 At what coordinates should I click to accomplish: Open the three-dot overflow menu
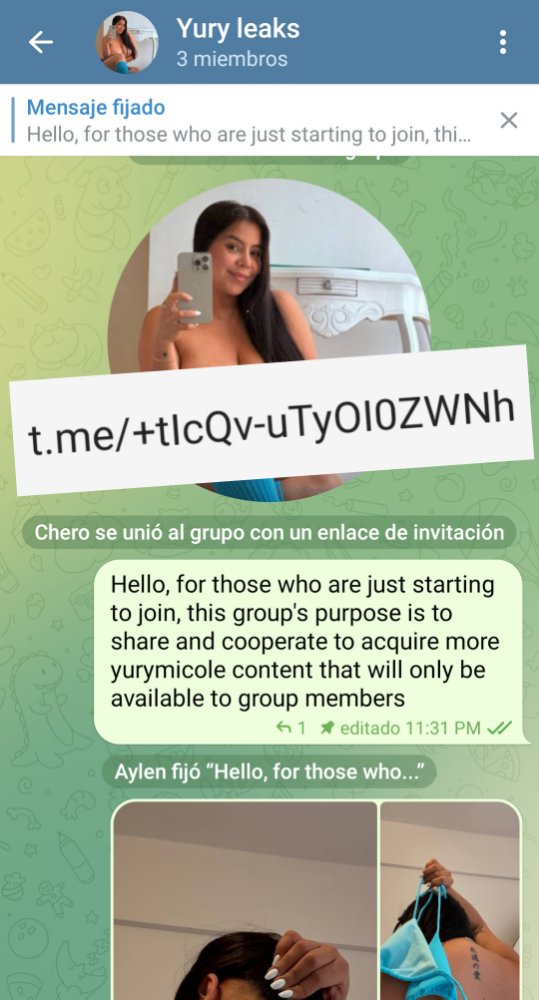[503, 42]
